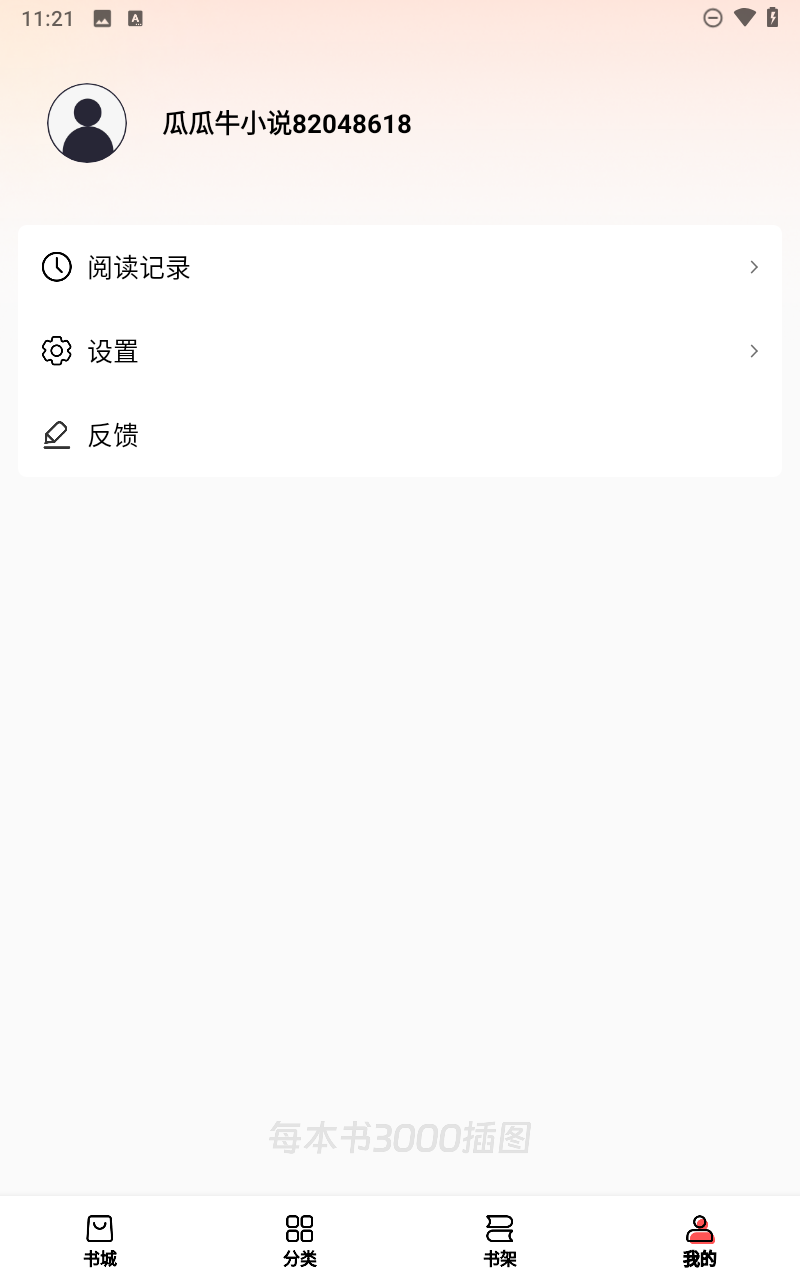Open the 反馈 feedback row
This screenshot has width=800, height=1280.
tap(400, 435)
